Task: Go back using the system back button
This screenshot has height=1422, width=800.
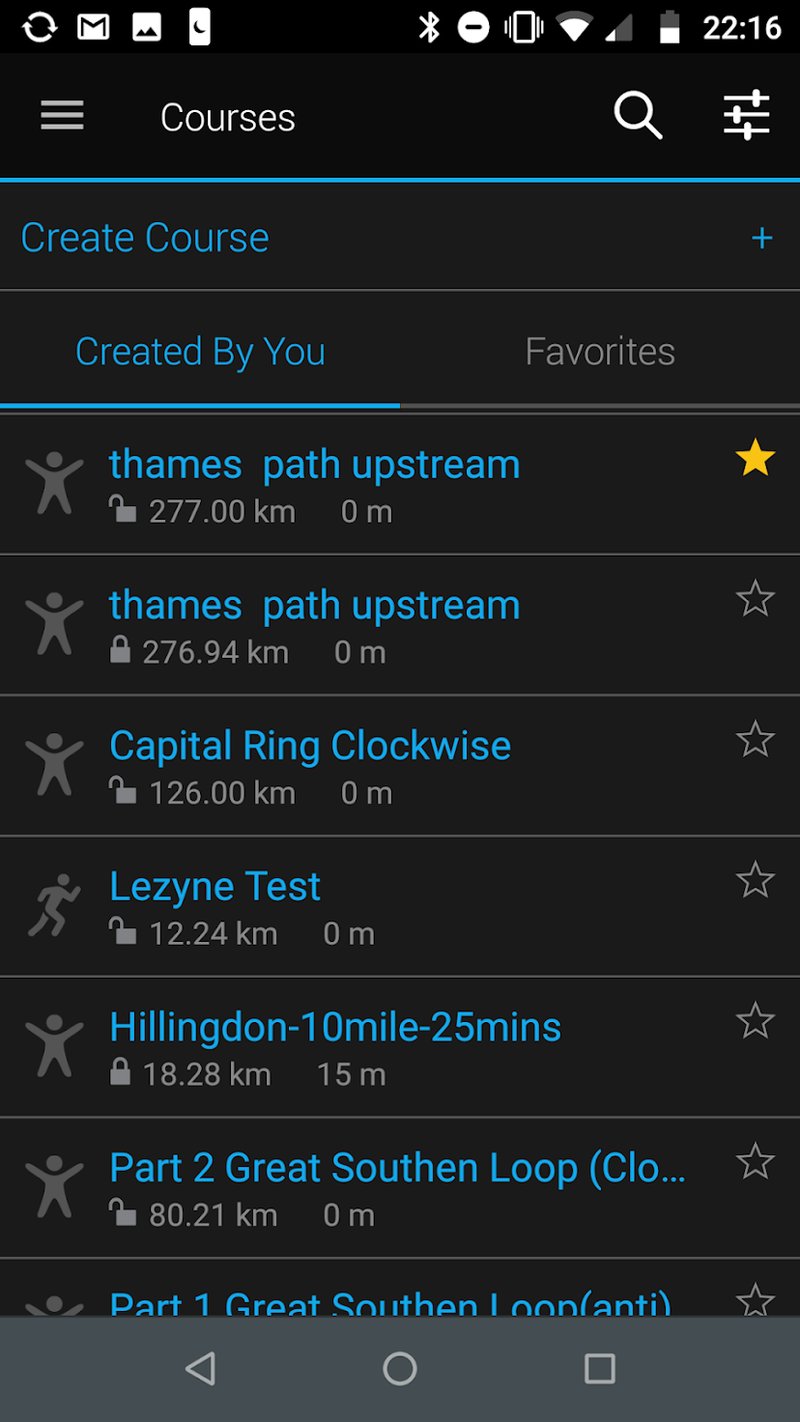Action: [201, 1369]
